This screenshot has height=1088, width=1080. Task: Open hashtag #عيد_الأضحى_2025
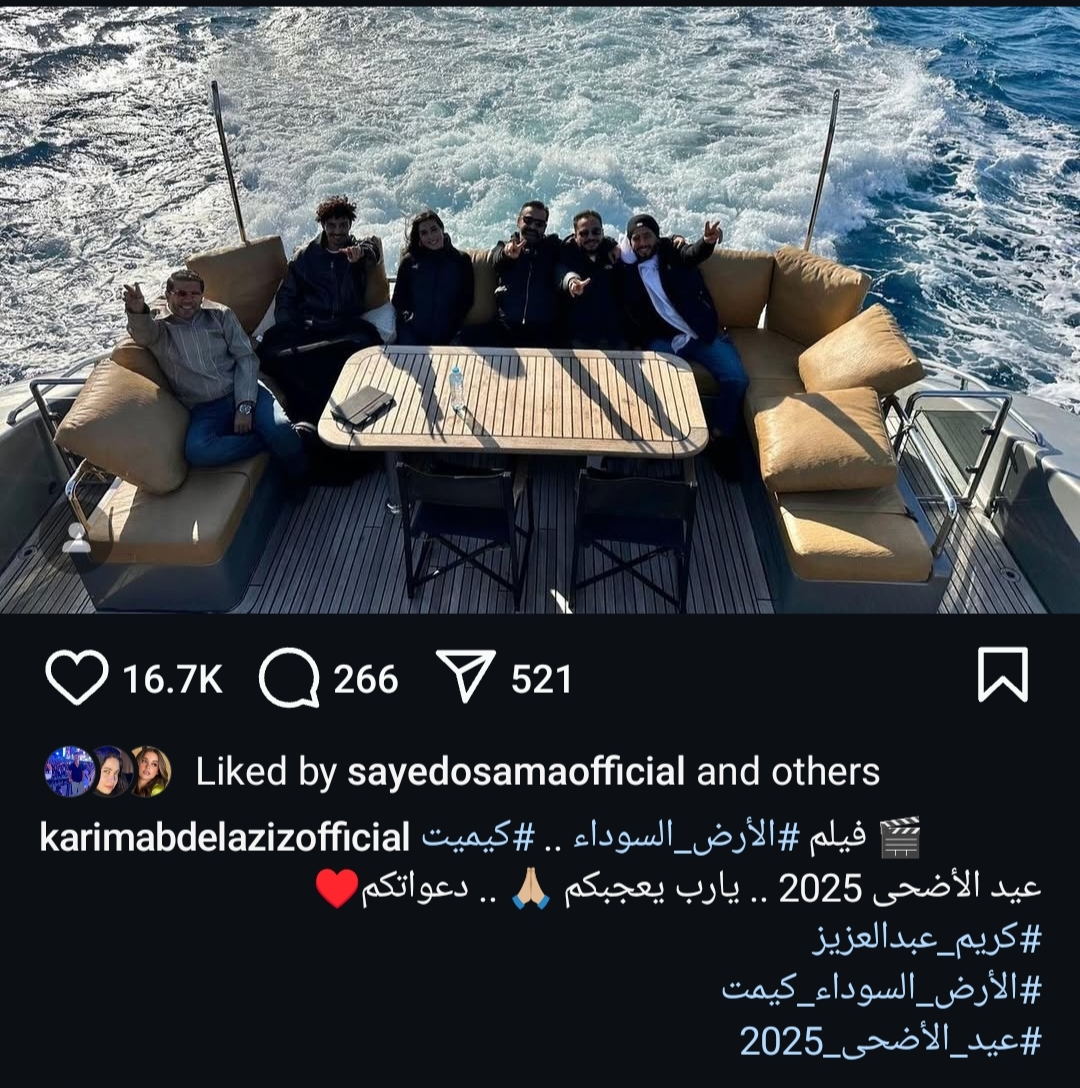(x=890, y=1041)
